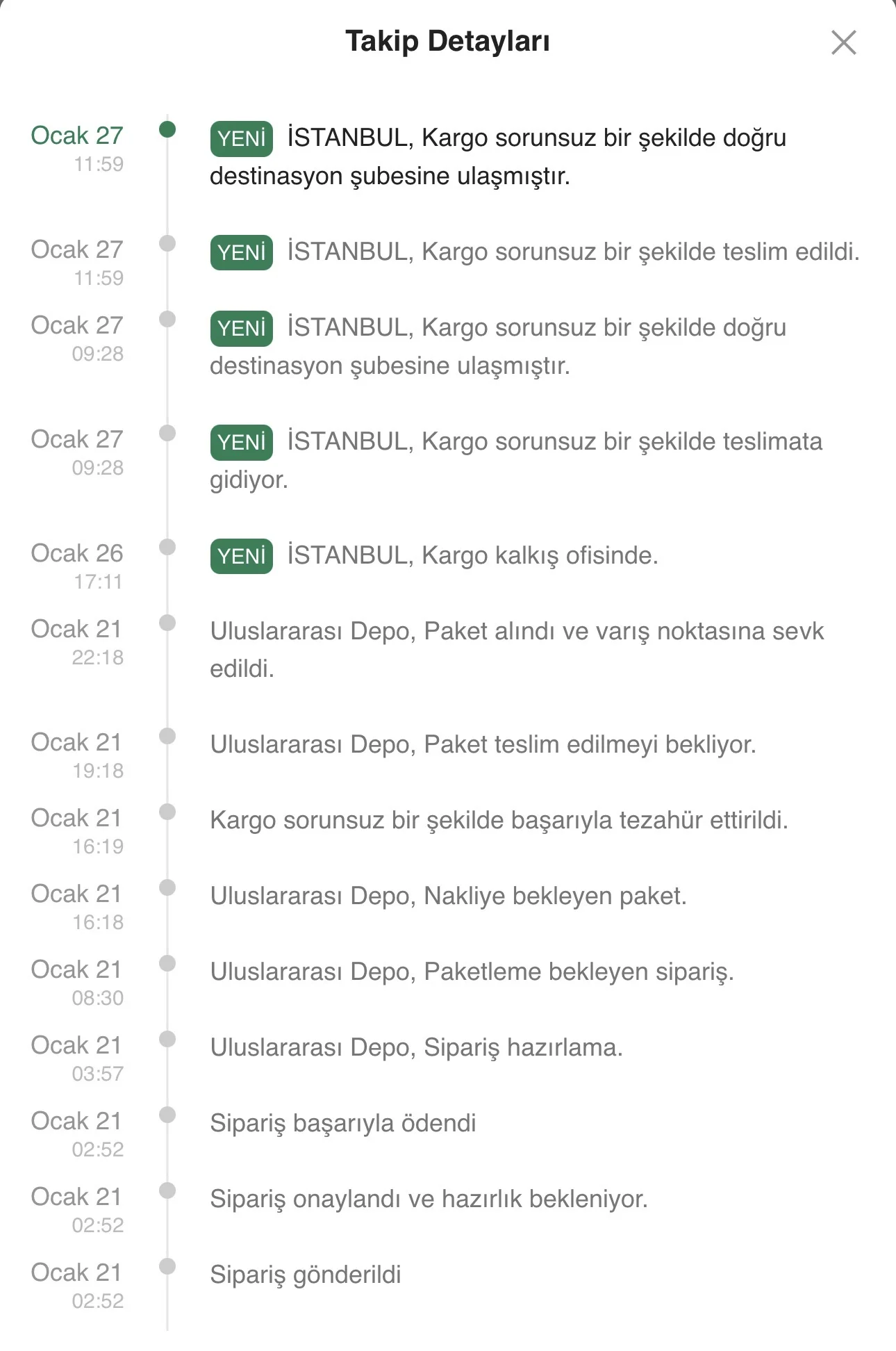Close the Takip Detayları dialog

click(843, 42)
